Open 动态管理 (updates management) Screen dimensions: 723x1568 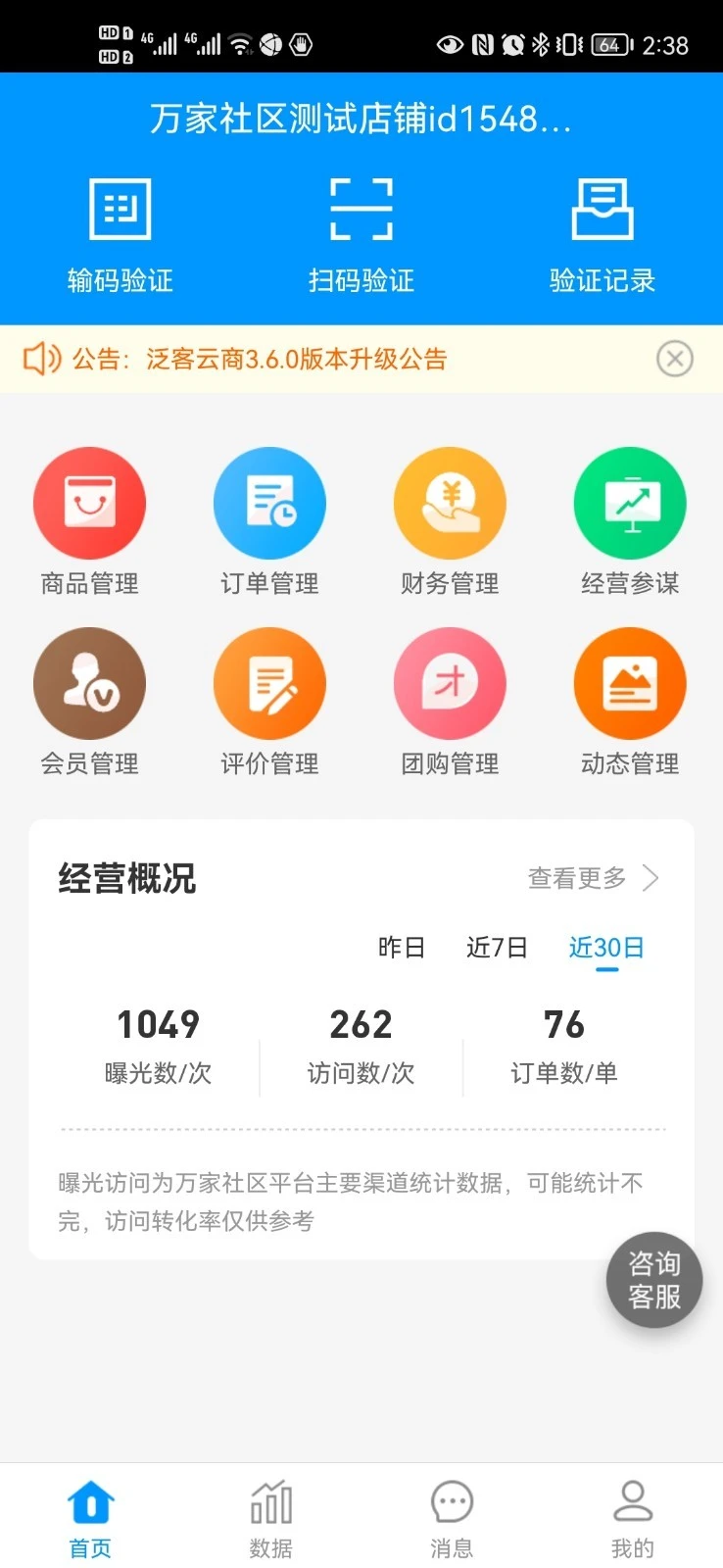630,701
